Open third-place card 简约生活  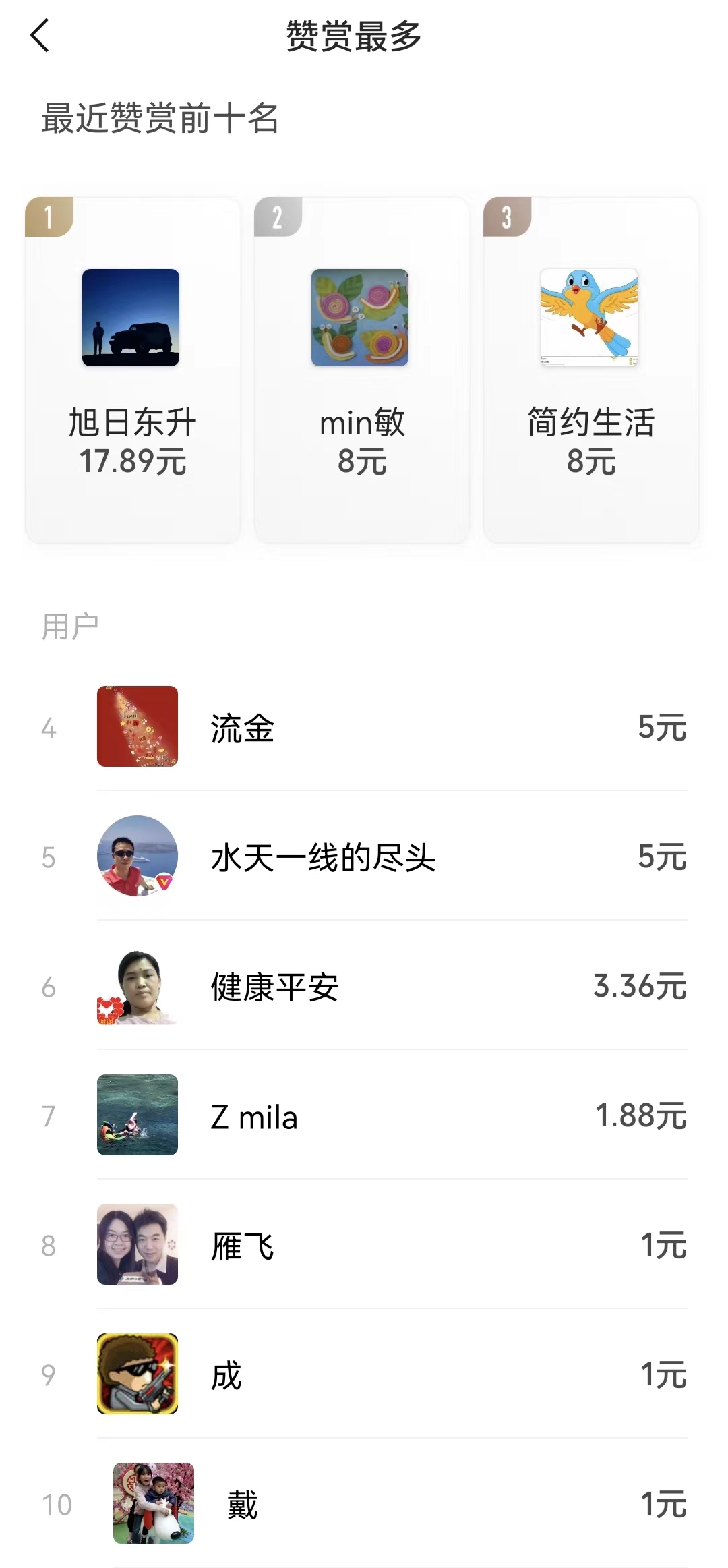590,370
